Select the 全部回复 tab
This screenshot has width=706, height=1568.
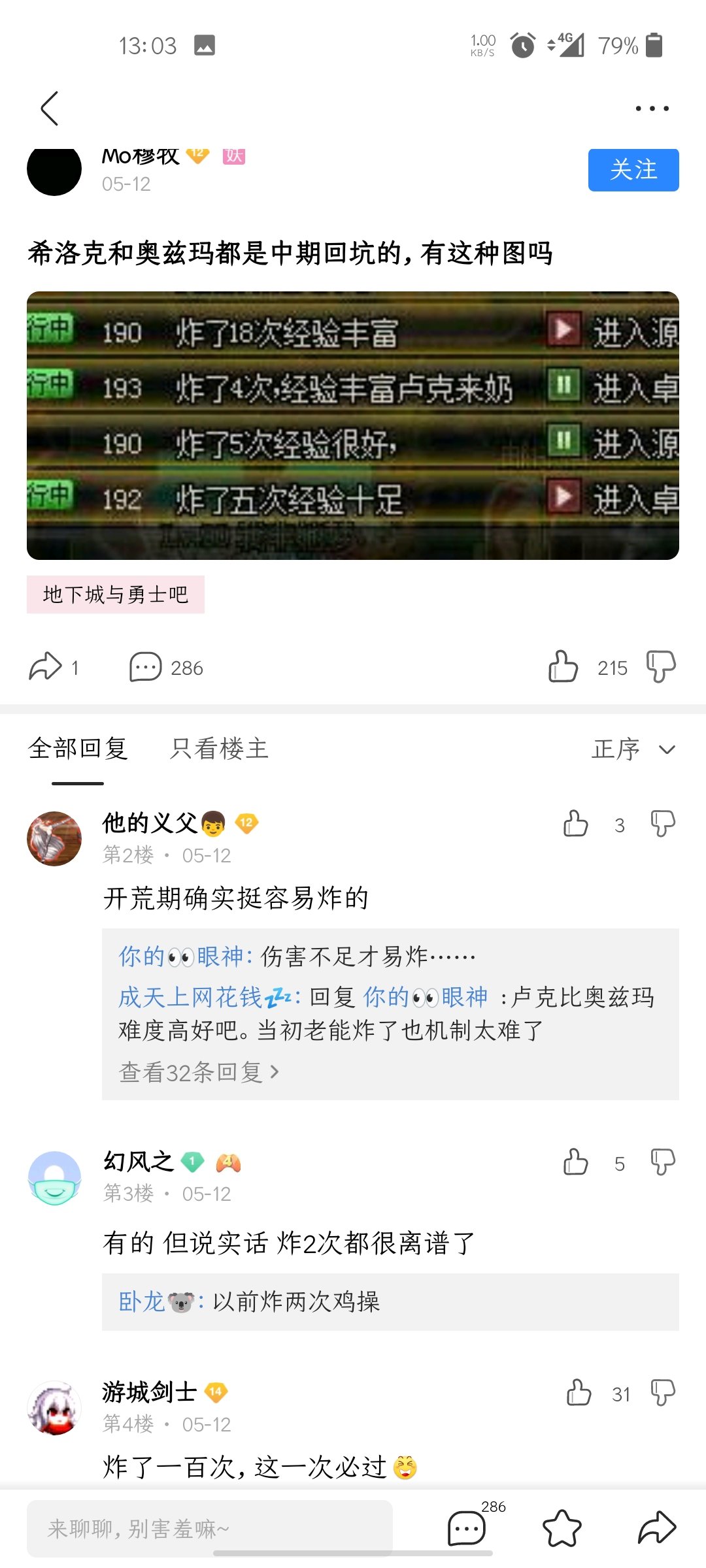pos(78,750)
